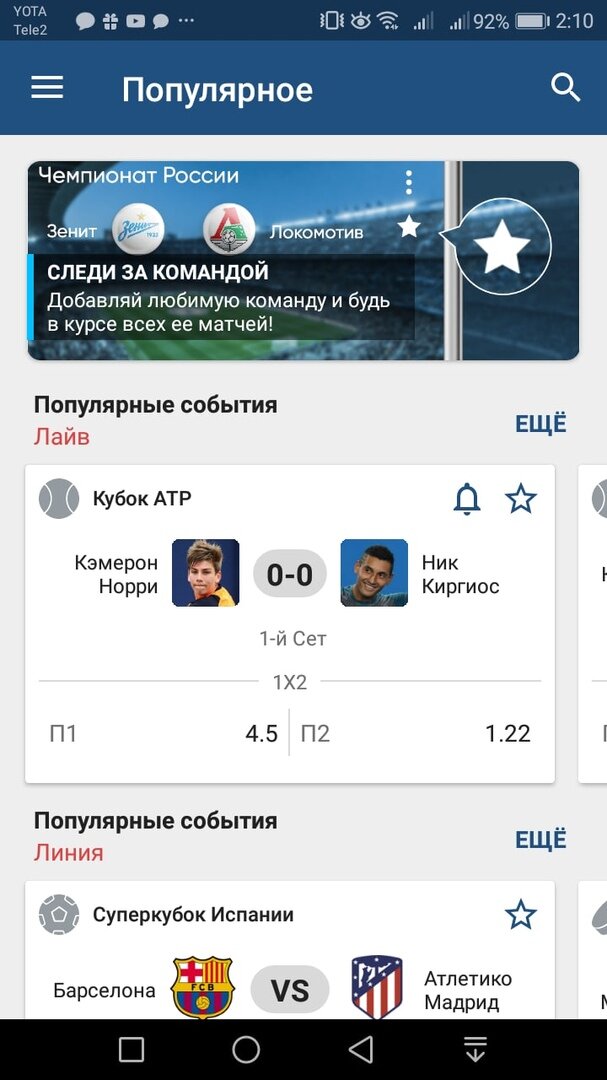This screenshot has width=607, height=1080.
Task: Open the Зенит – Локомотив banner
Action: coord(303,260)
